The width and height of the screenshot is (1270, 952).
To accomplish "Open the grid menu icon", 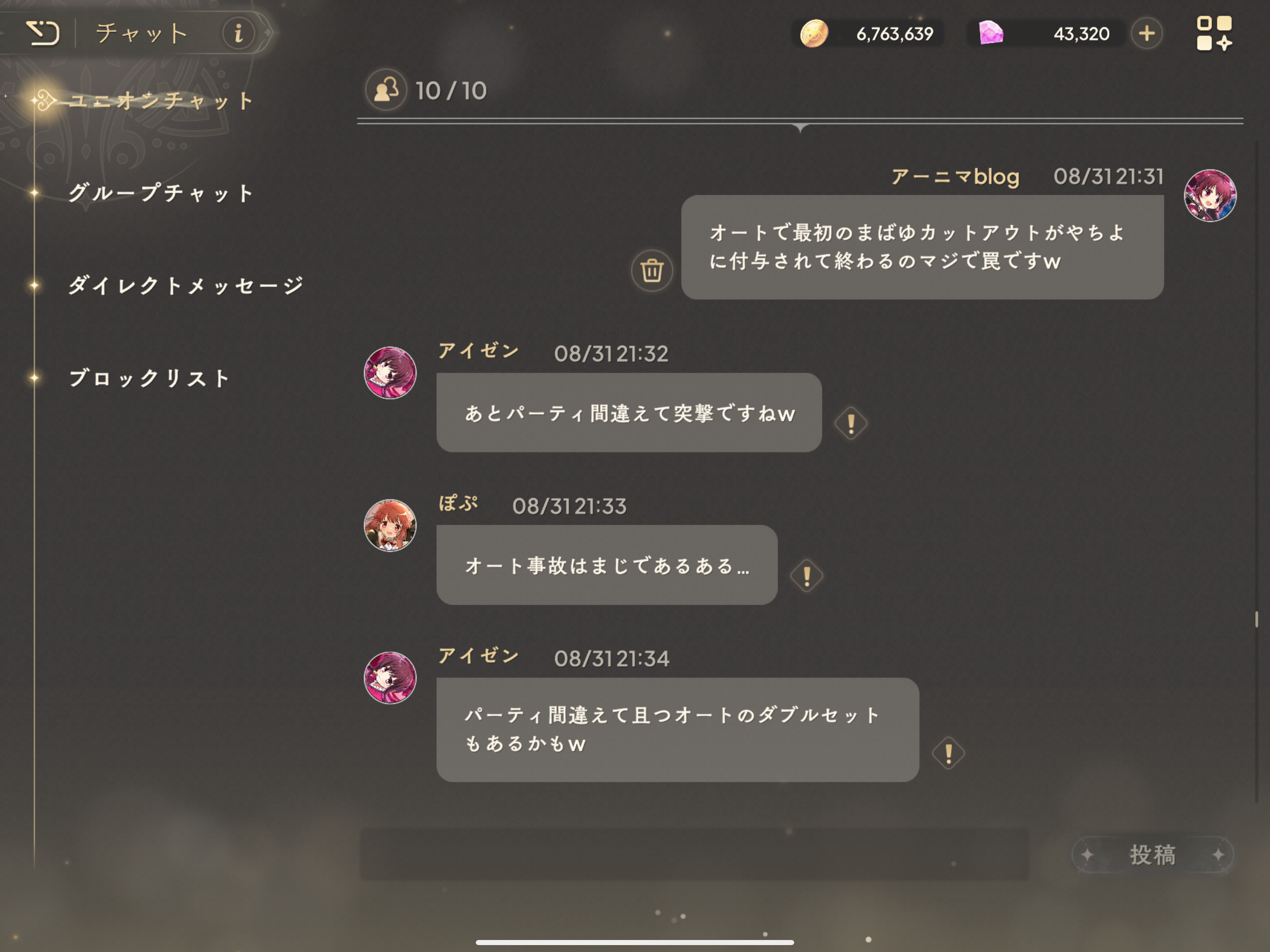I will (x=1214, y=33).
